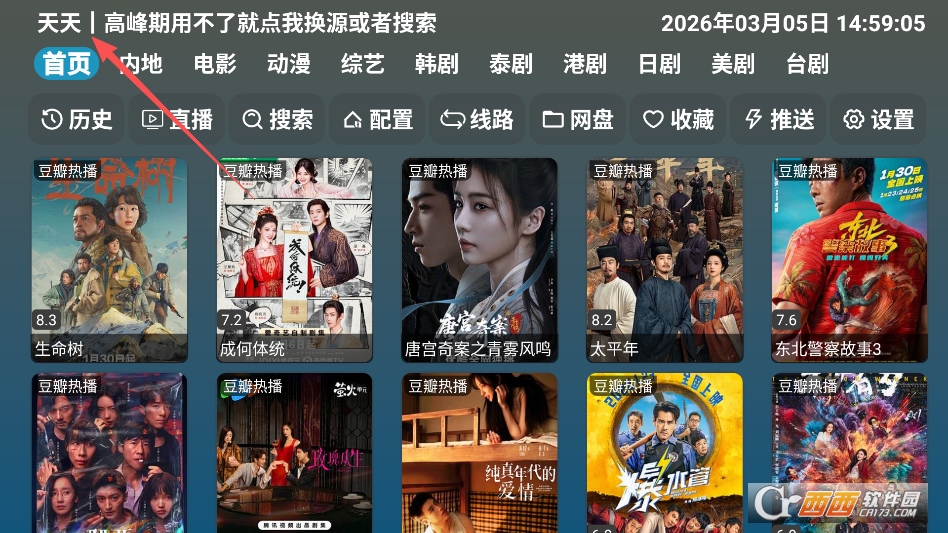Switch to the 韩剧 tab
This screenshot has height=533, width=948.
click(x=436, y=64)
